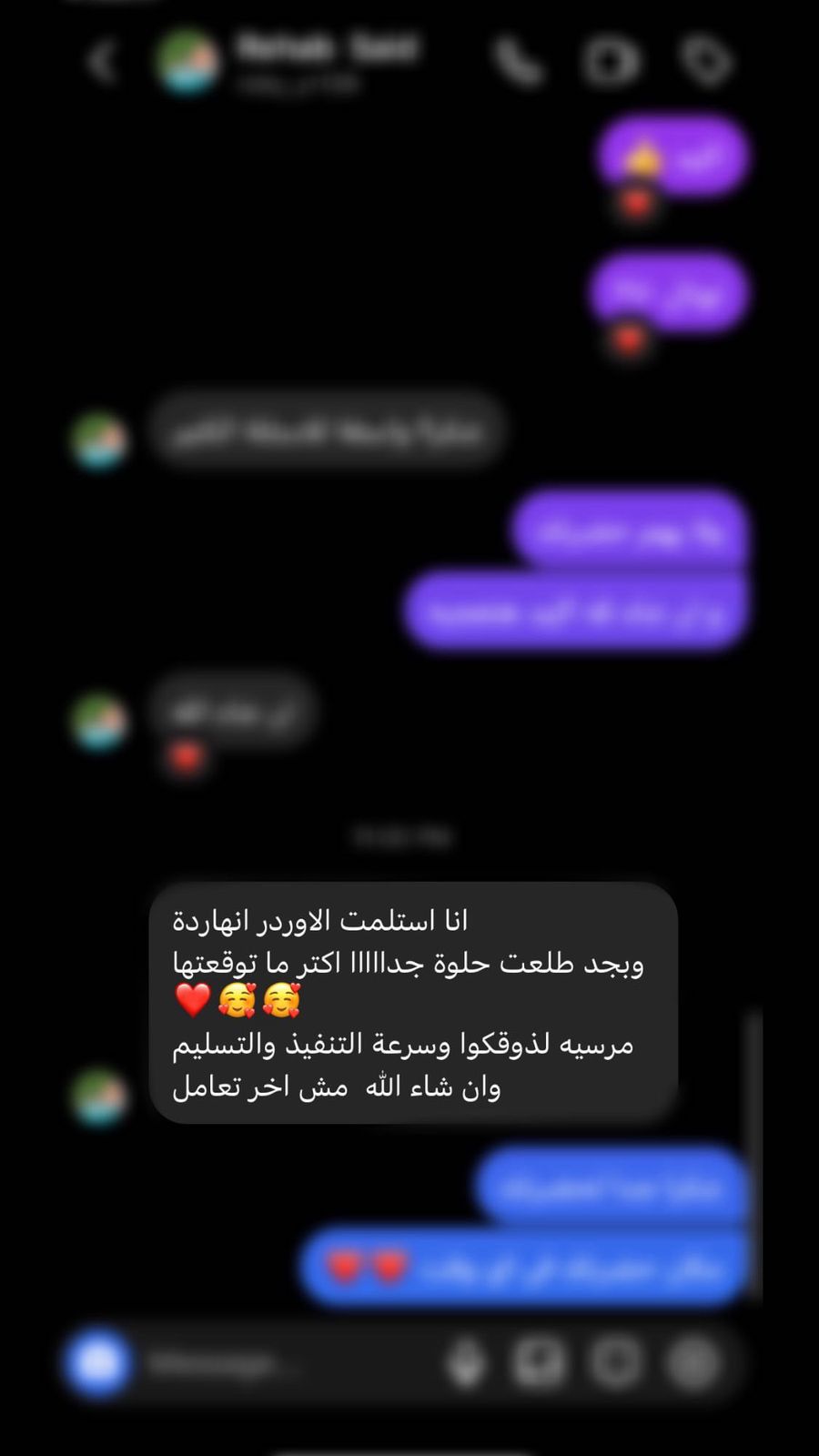Go back to the chat list

pos(102,62)
